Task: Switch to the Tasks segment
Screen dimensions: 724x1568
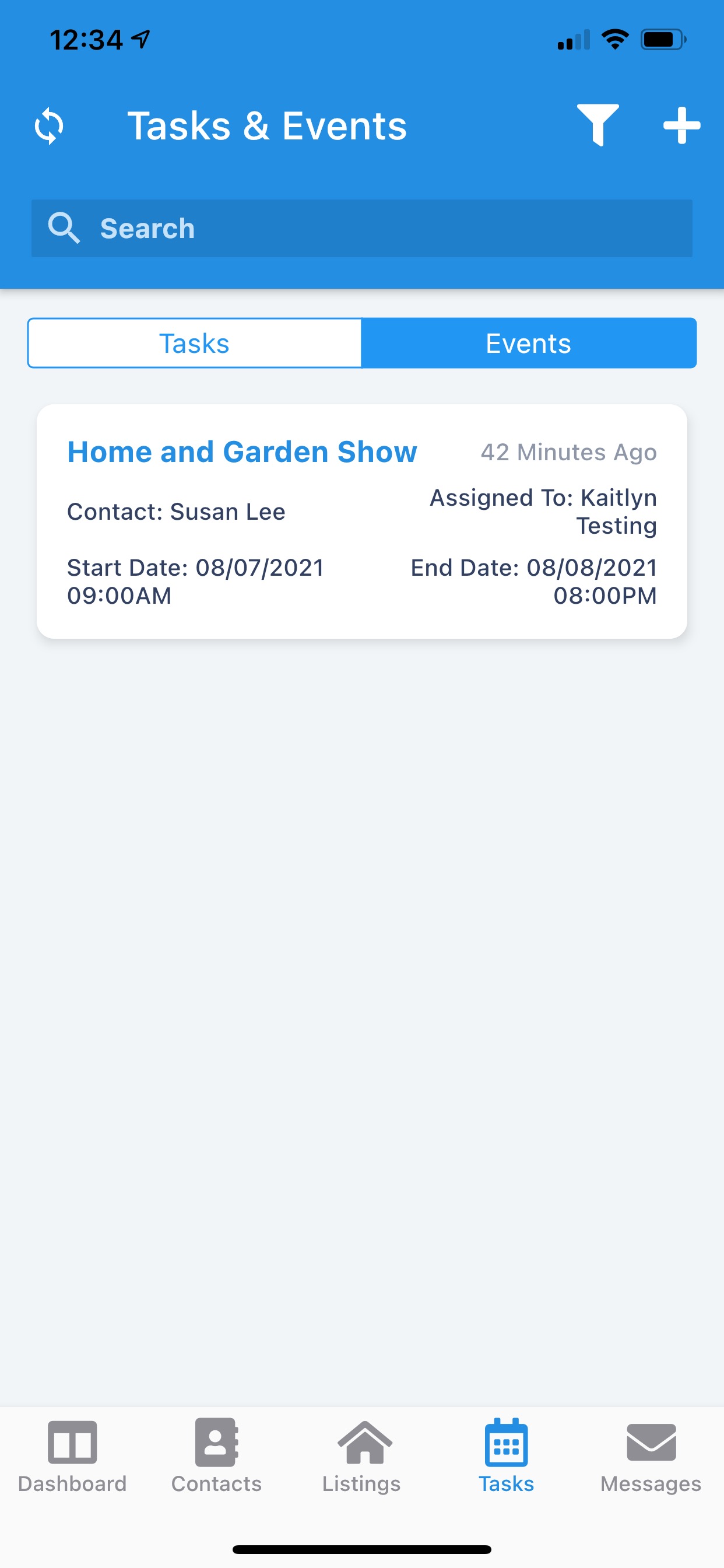Action: coord(194,344)
